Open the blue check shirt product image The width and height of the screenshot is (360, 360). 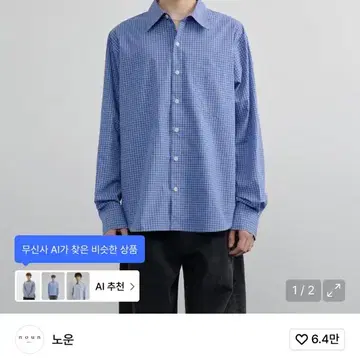click(x=180, y=133)
